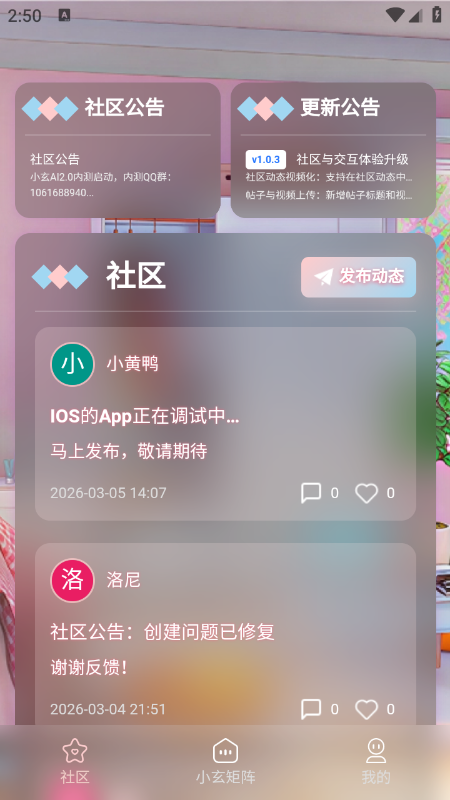Tap 洛尼's avatar
This screenshot has width=450, height=800.
(72, 581)
